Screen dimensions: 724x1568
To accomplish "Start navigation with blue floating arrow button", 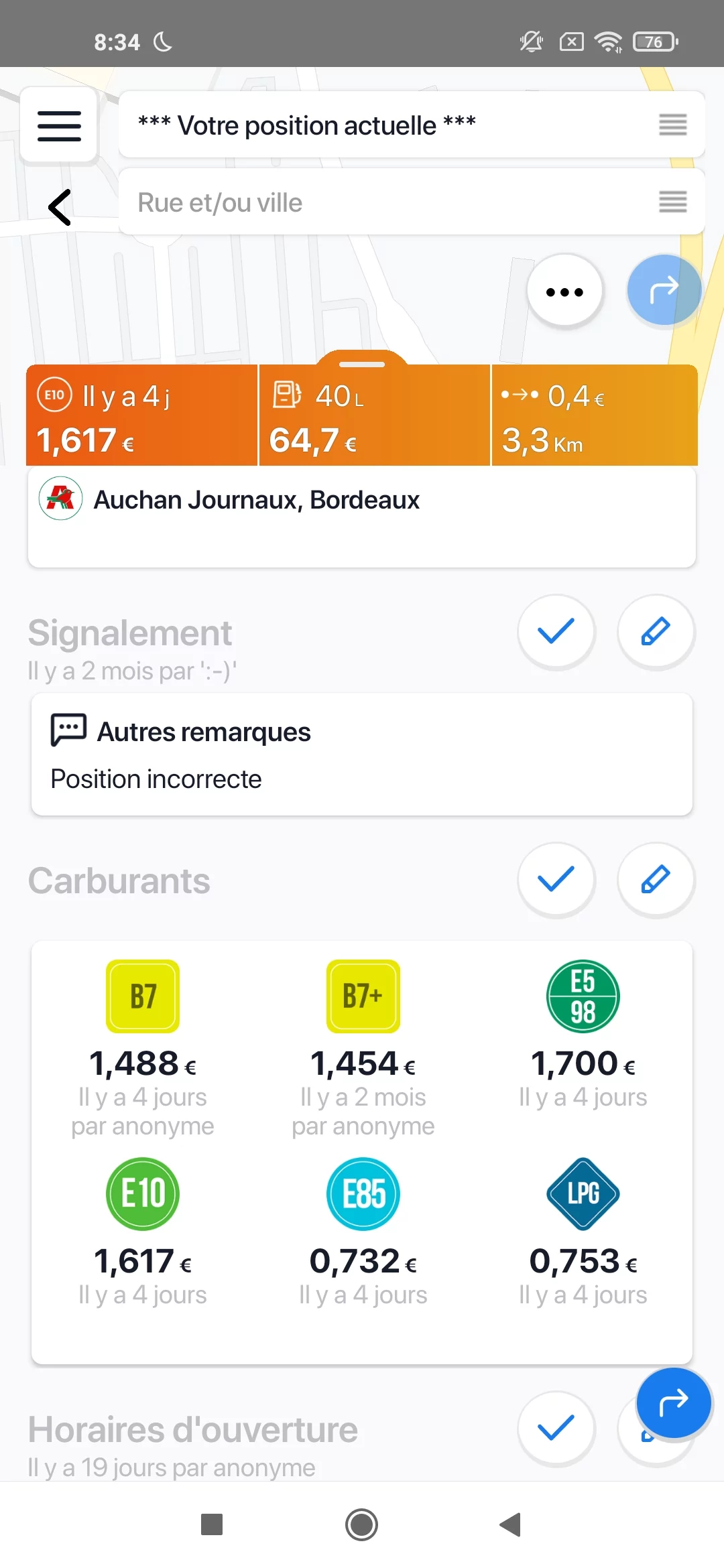I will (673, 1402).
